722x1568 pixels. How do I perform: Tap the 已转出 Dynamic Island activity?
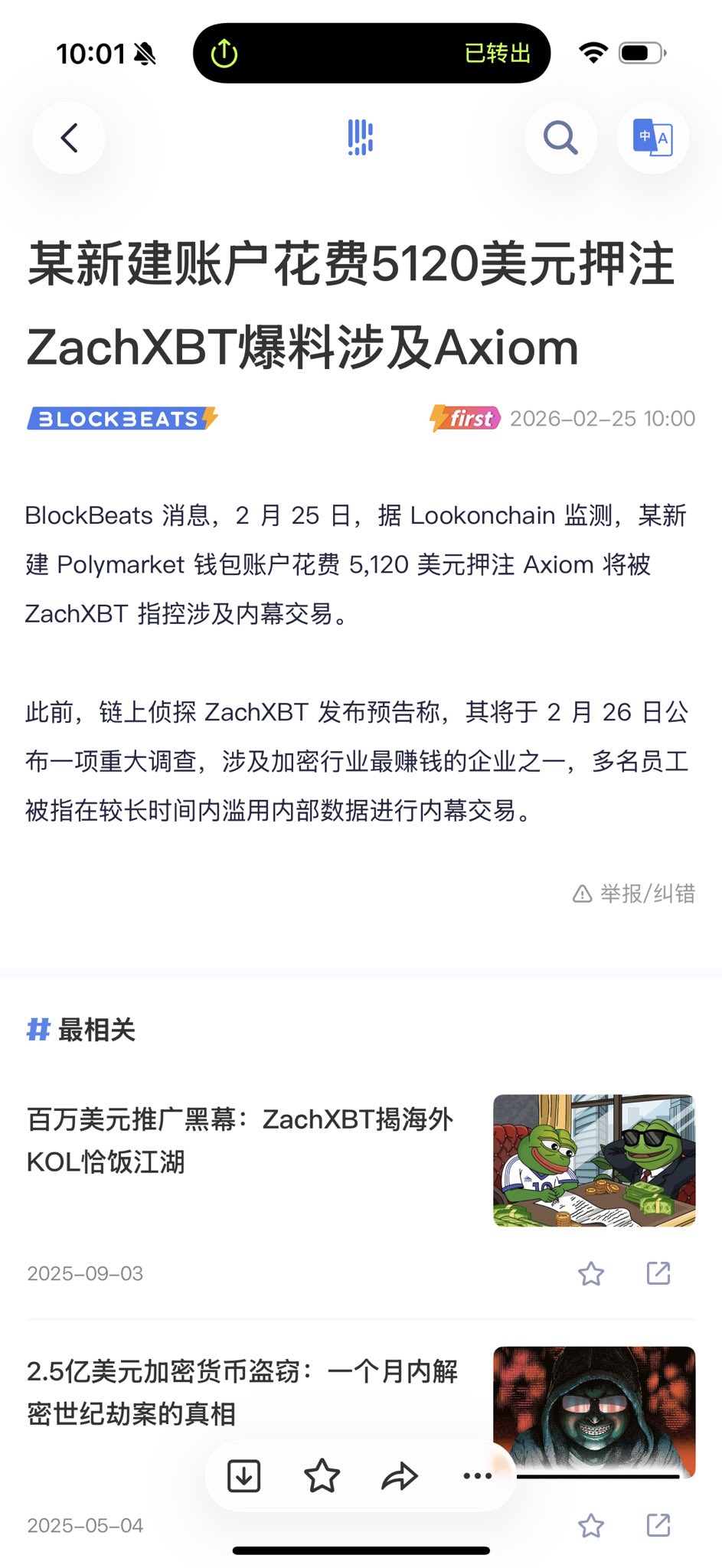tap(371, 54)
